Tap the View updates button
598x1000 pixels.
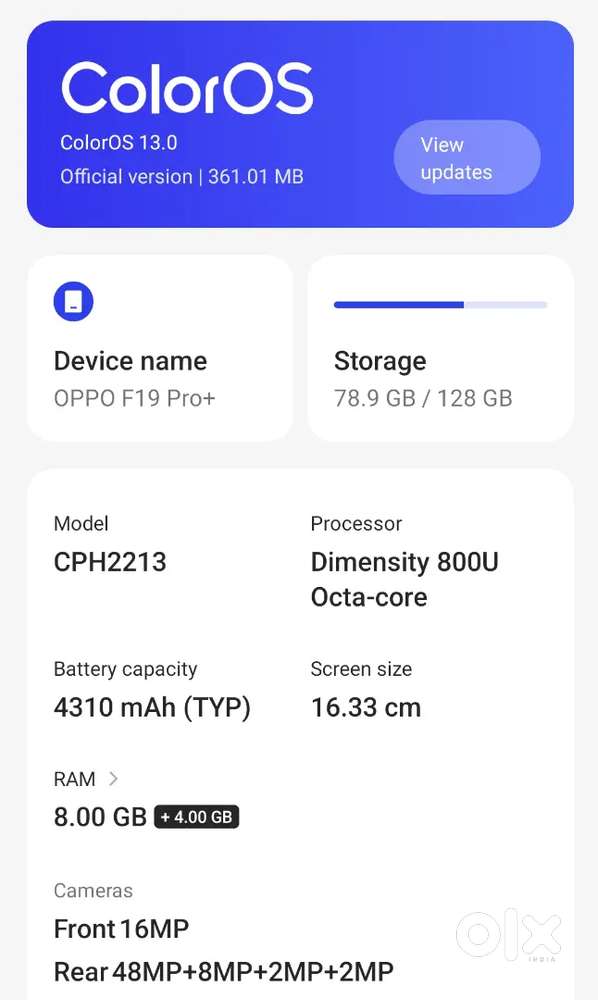tap(467, 158)
